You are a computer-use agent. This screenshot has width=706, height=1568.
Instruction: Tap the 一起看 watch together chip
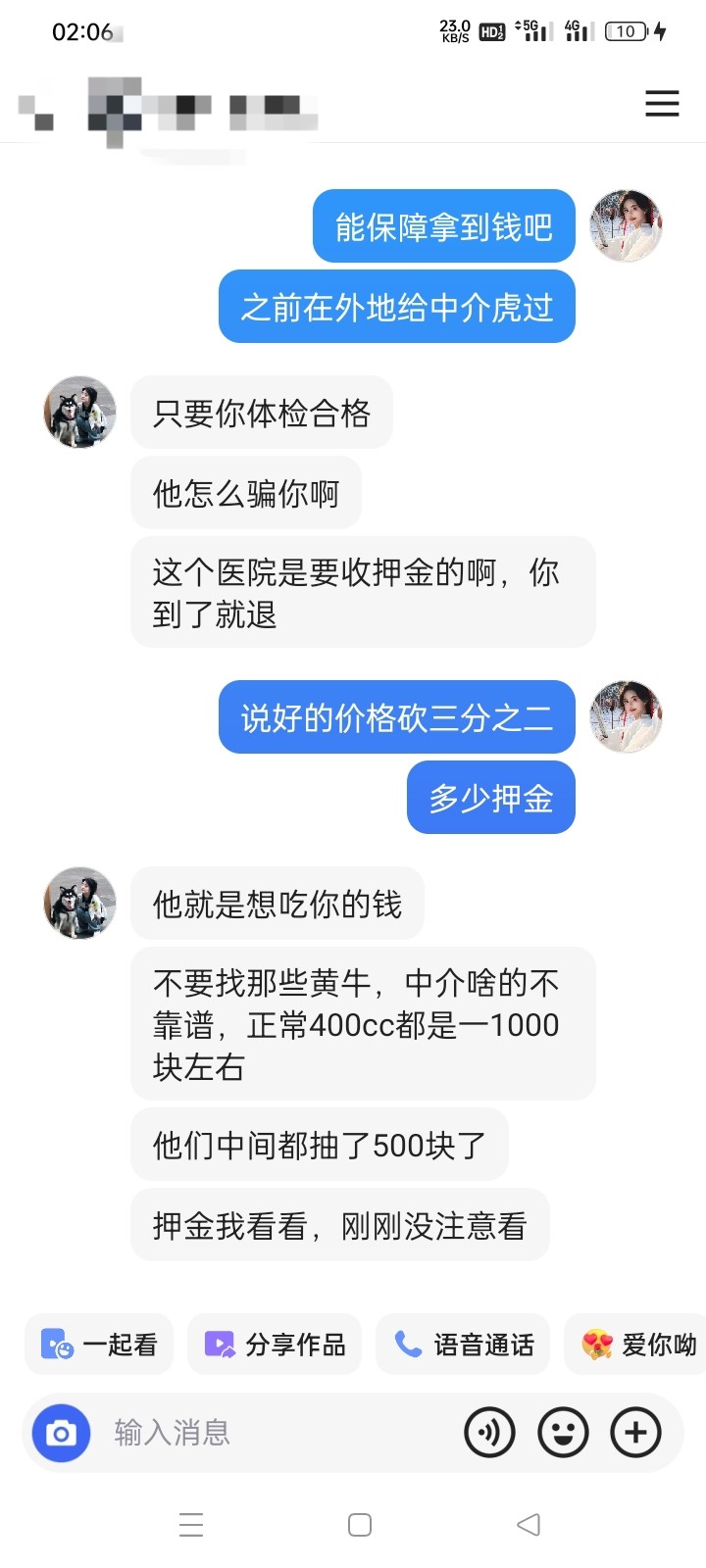tap(99, 1345)
